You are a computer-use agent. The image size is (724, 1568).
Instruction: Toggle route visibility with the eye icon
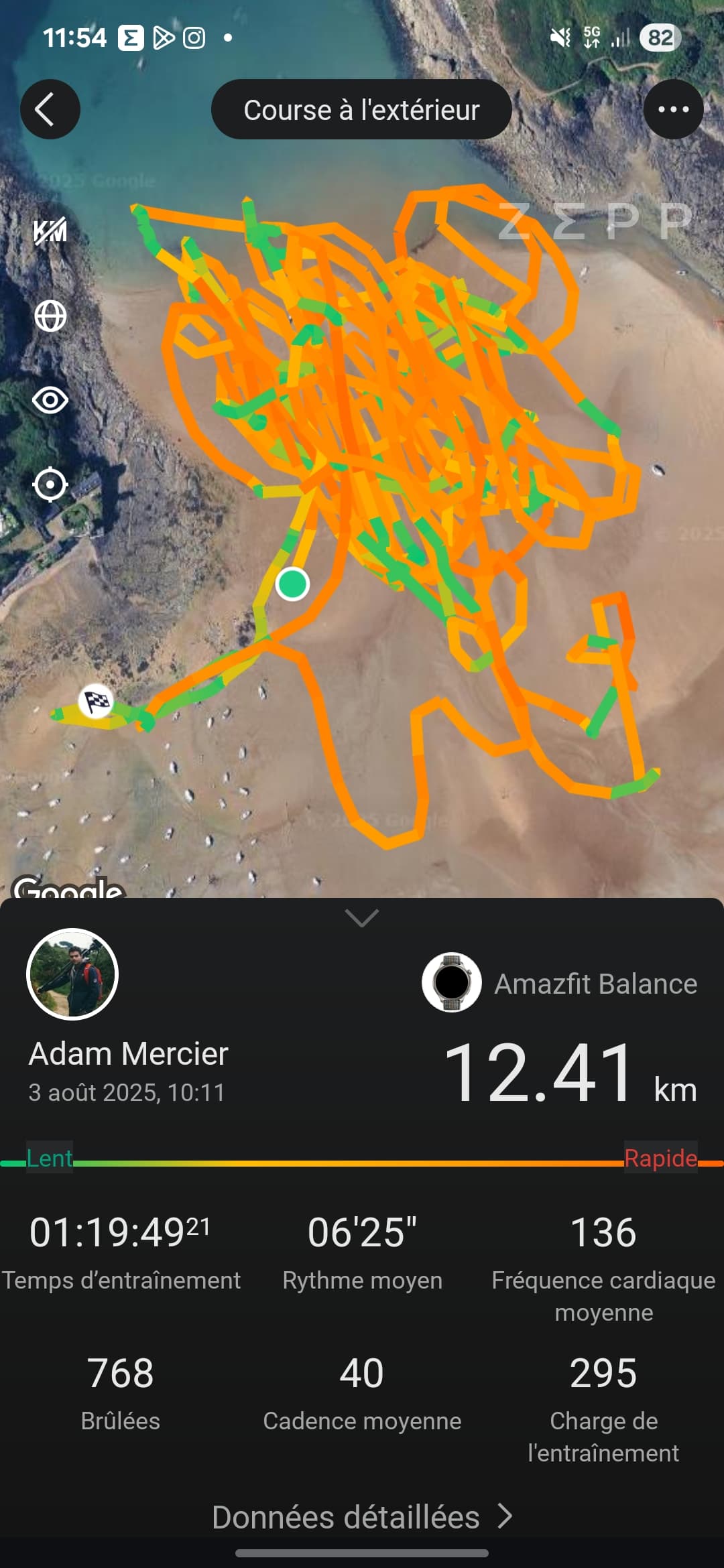pos(50,401)
